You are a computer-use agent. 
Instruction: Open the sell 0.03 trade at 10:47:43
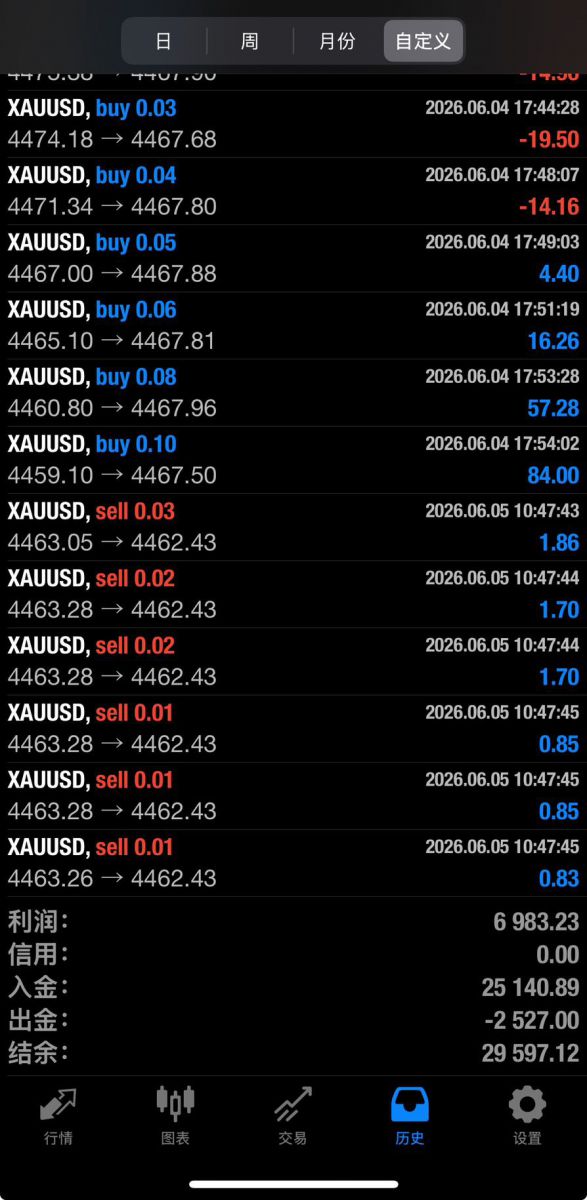click(293, 527)
